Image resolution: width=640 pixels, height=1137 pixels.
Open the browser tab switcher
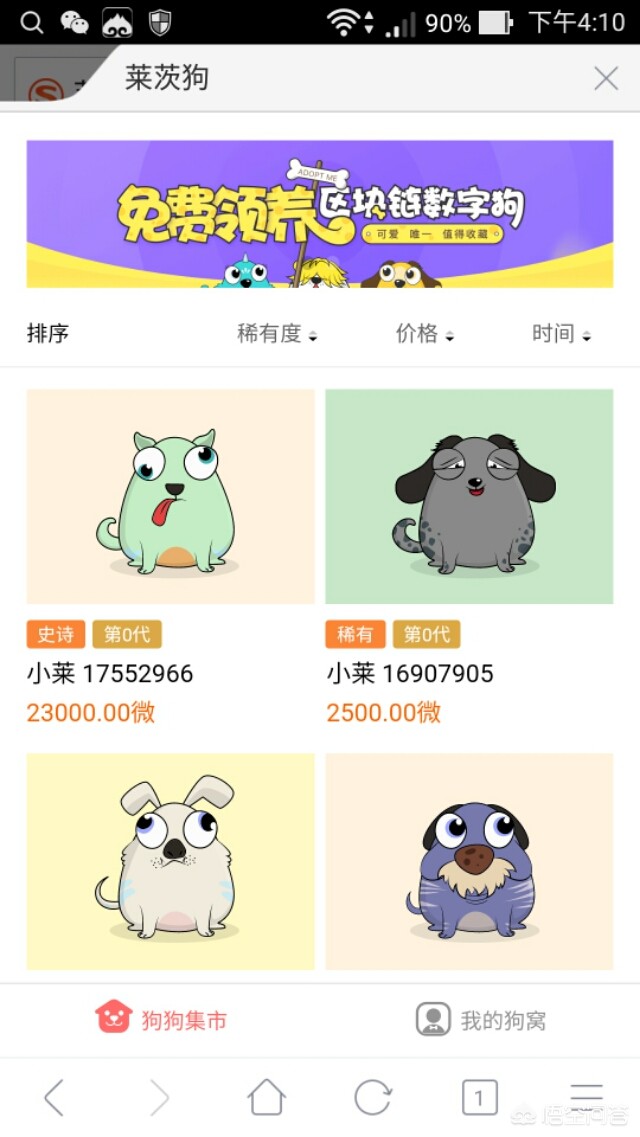[x=479, y=1098]
